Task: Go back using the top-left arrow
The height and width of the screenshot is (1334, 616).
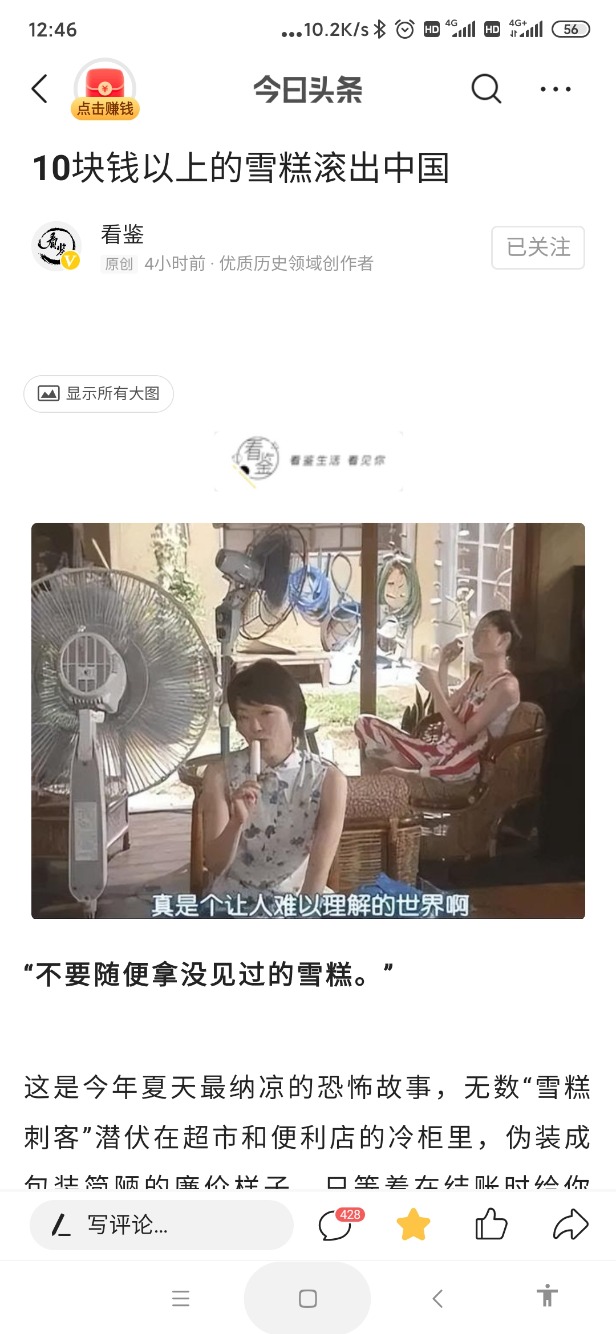Action: point(39,89)
